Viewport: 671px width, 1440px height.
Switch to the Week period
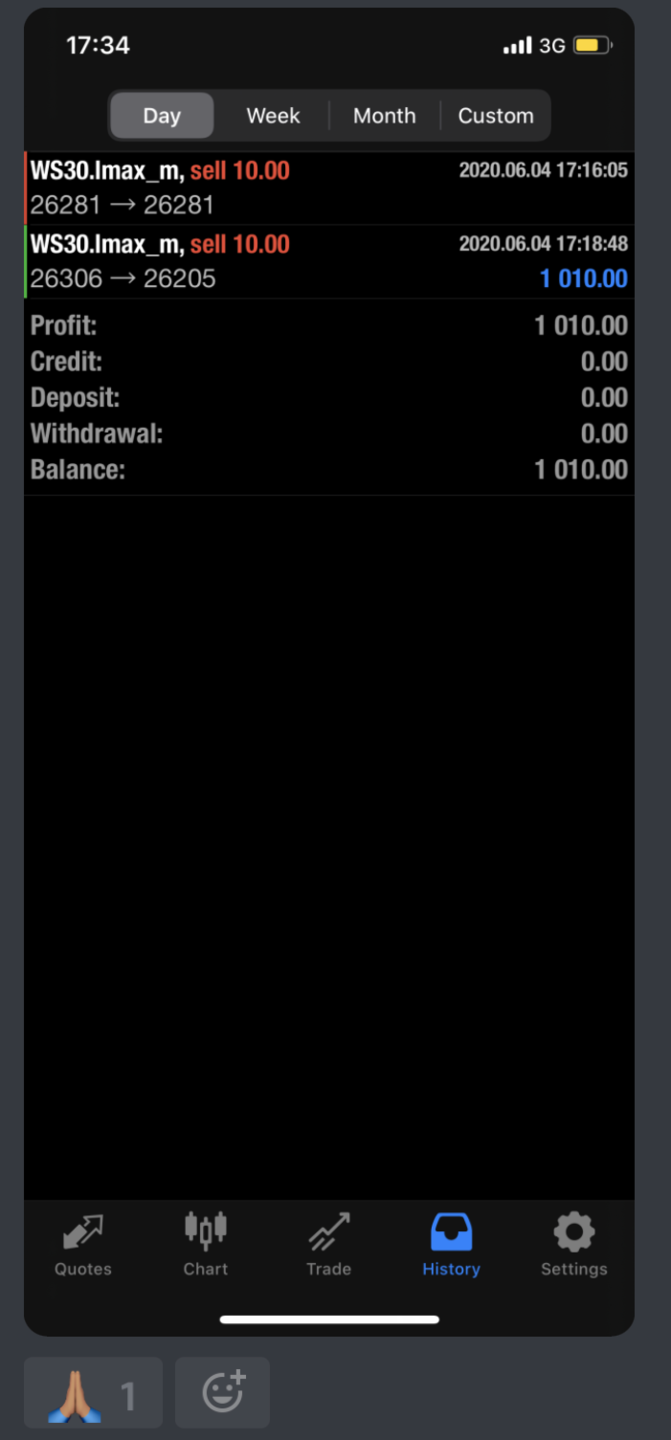[x=273, y=116]
